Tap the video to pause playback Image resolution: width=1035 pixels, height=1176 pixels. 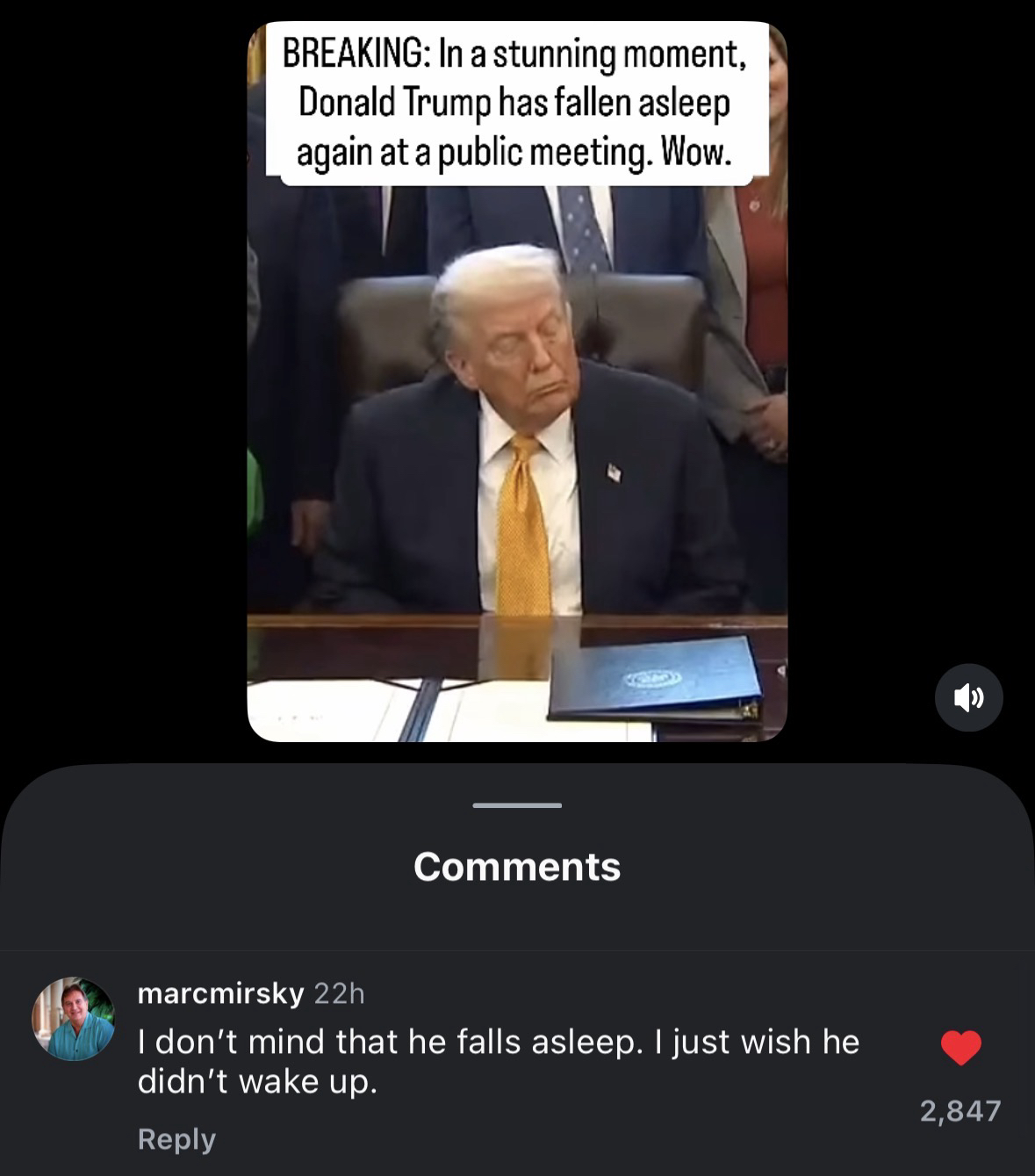(x=517, y=439)
